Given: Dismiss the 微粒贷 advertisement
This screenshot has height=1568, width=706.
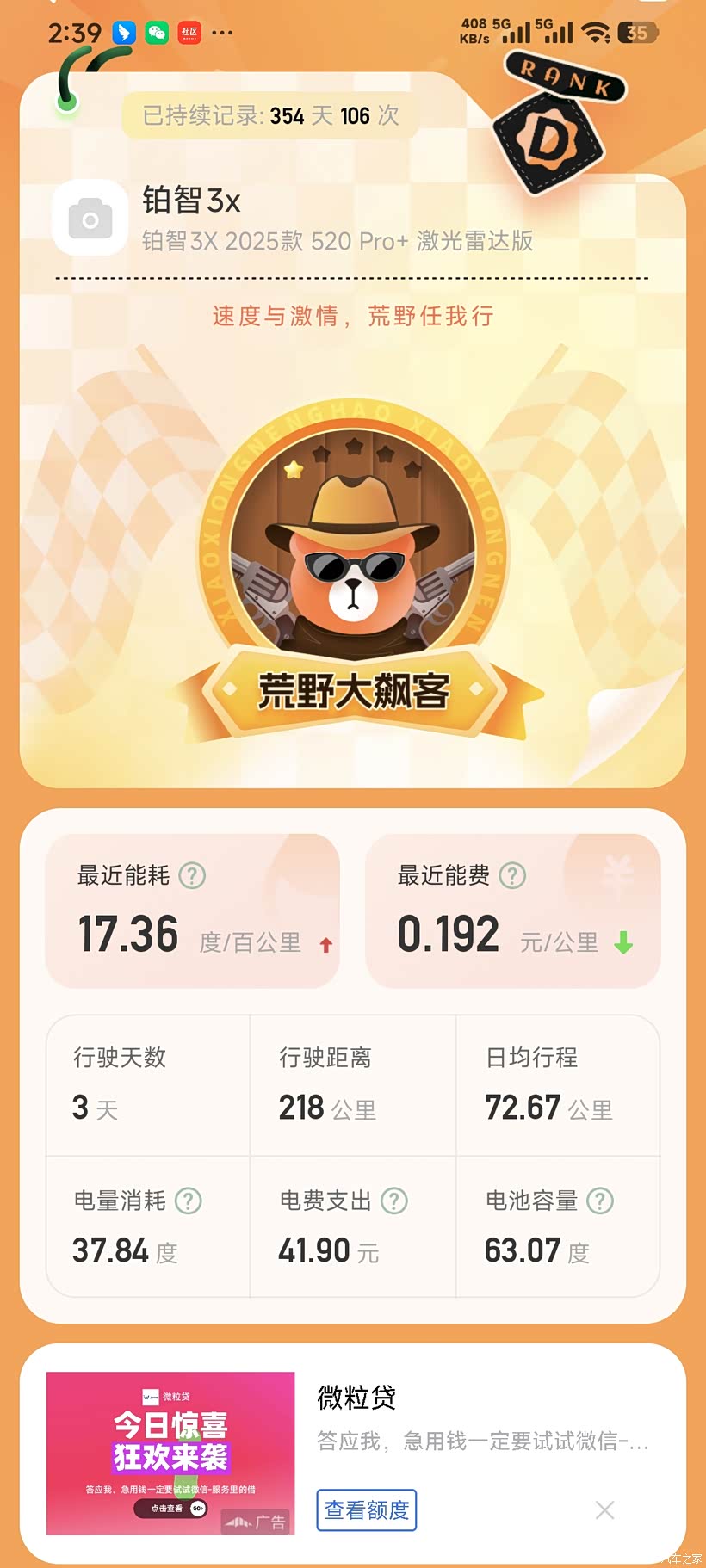Looking at the screenshot, I should tap(605, 1509).
